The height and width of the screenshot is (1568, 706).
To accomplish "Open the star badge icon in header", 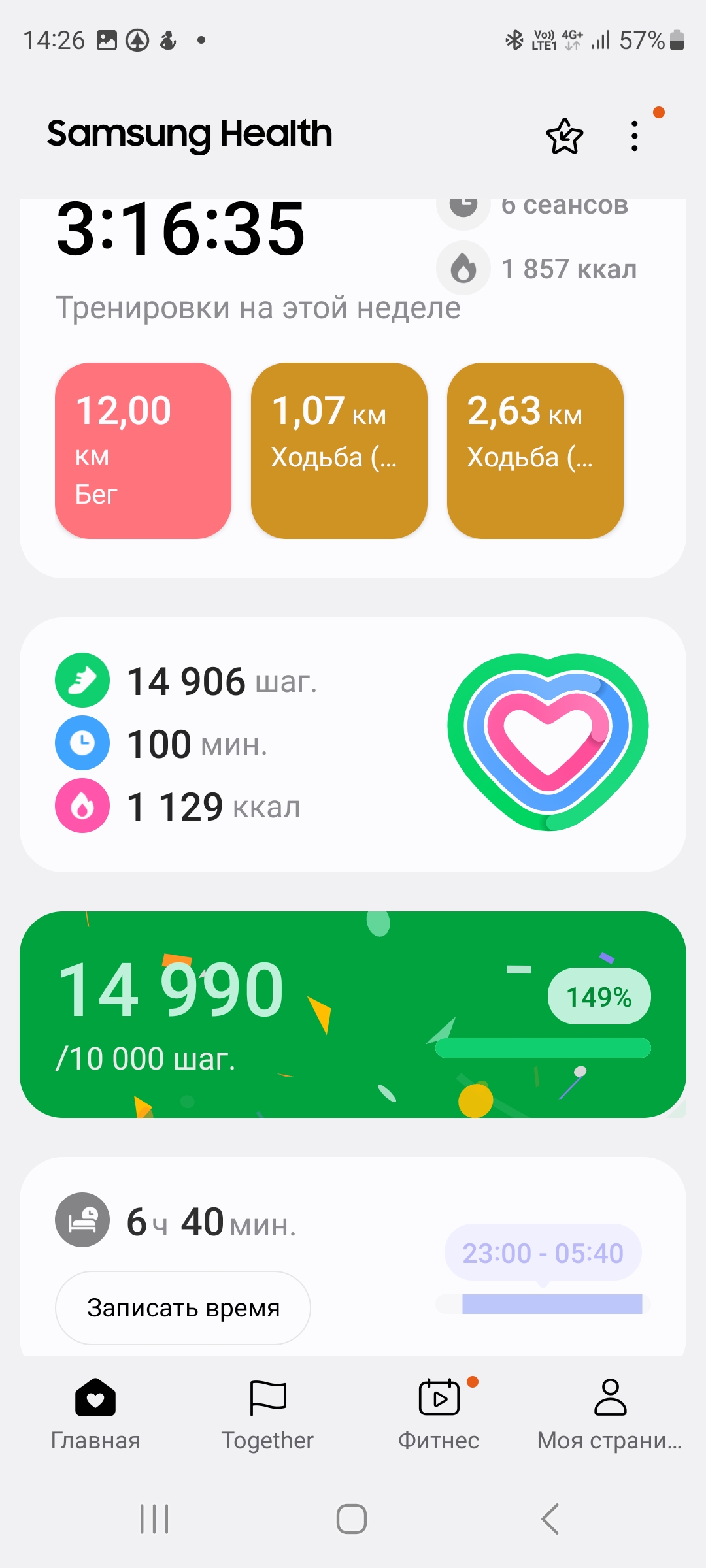I will coord(564,136).
